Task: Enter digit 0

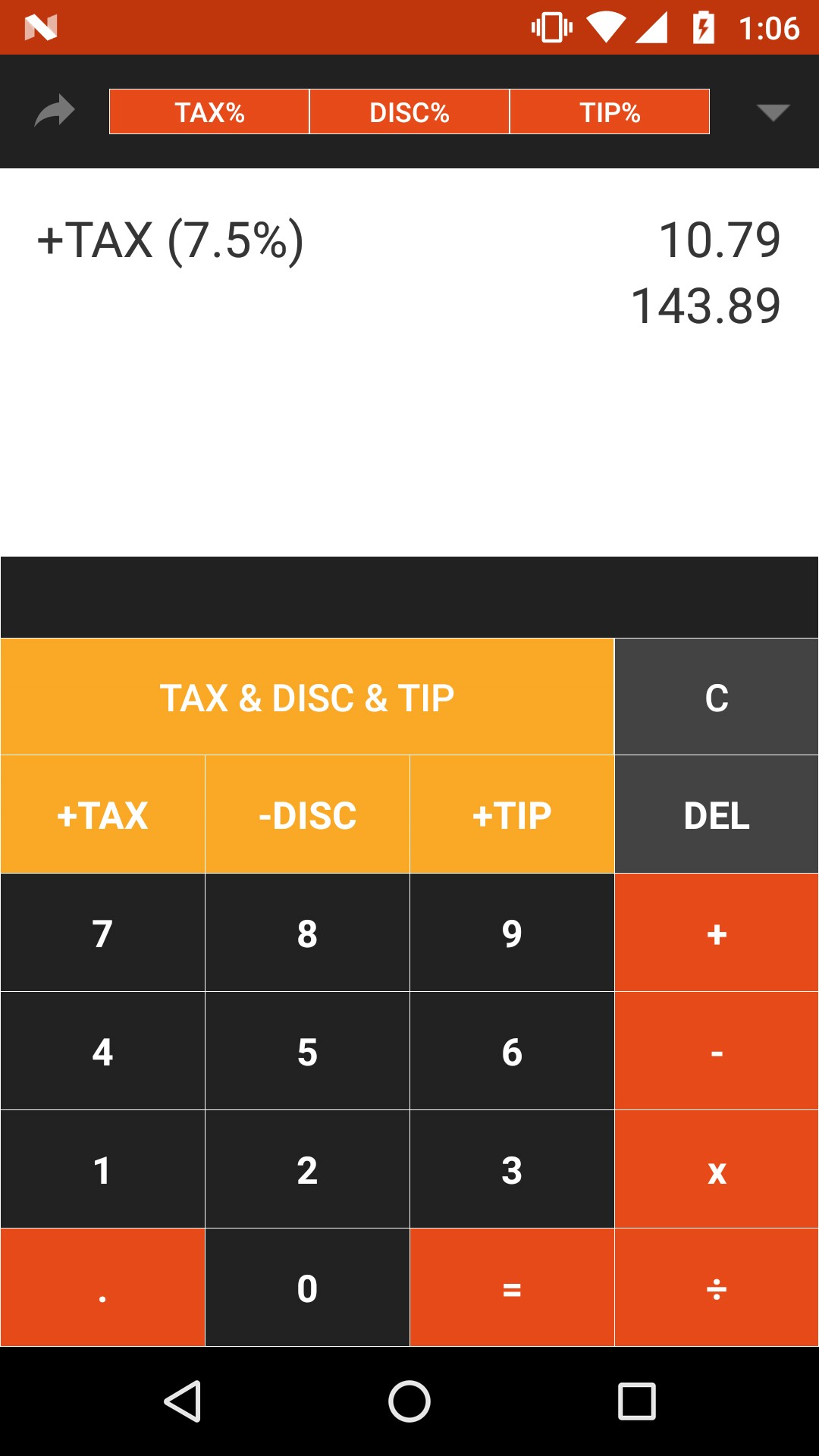Action: (307, 1288)
